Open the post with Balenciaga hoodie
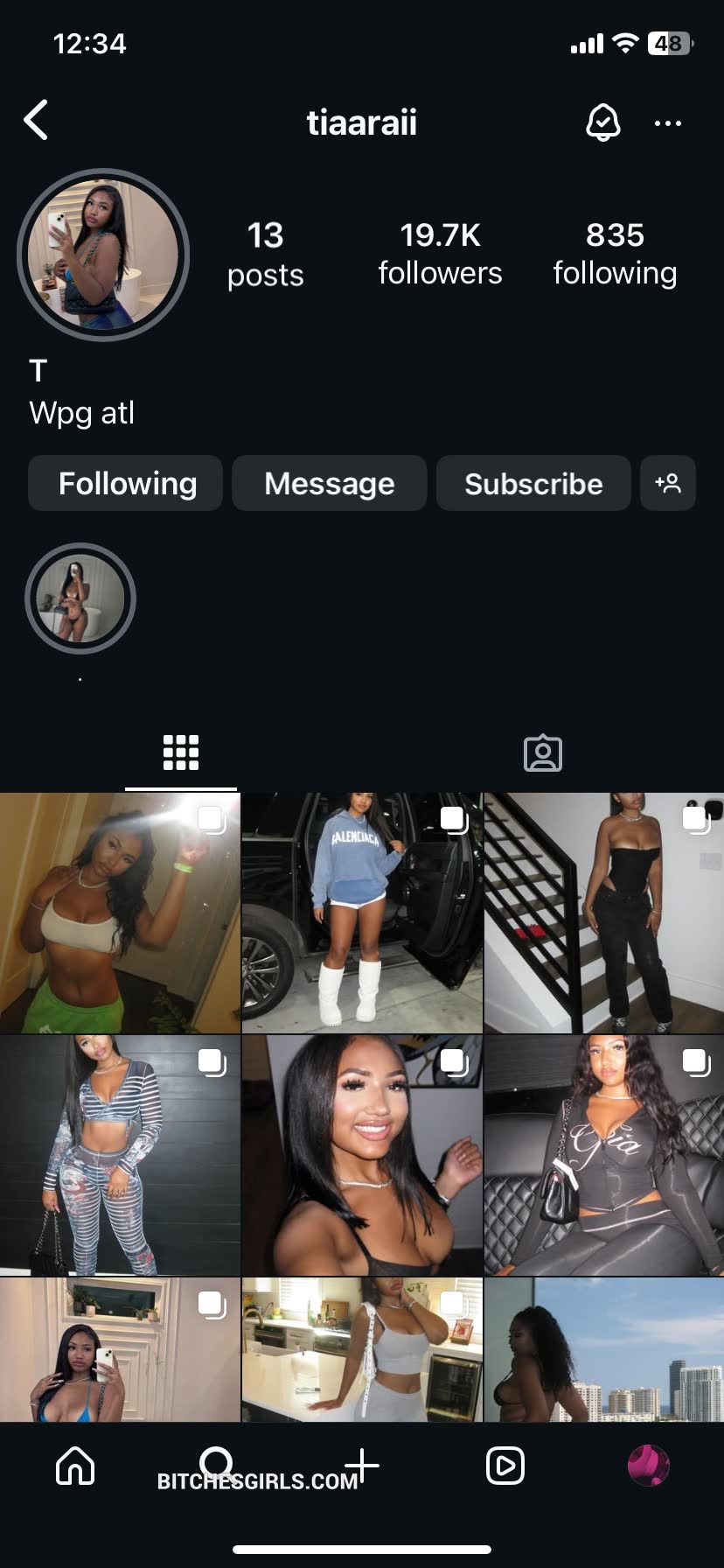 [x=361, y=913]
